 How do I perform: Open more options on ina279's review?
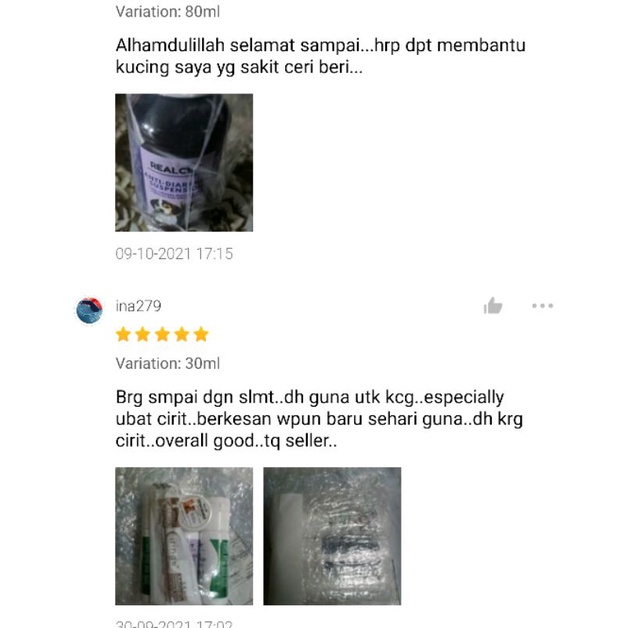[542, 306]
